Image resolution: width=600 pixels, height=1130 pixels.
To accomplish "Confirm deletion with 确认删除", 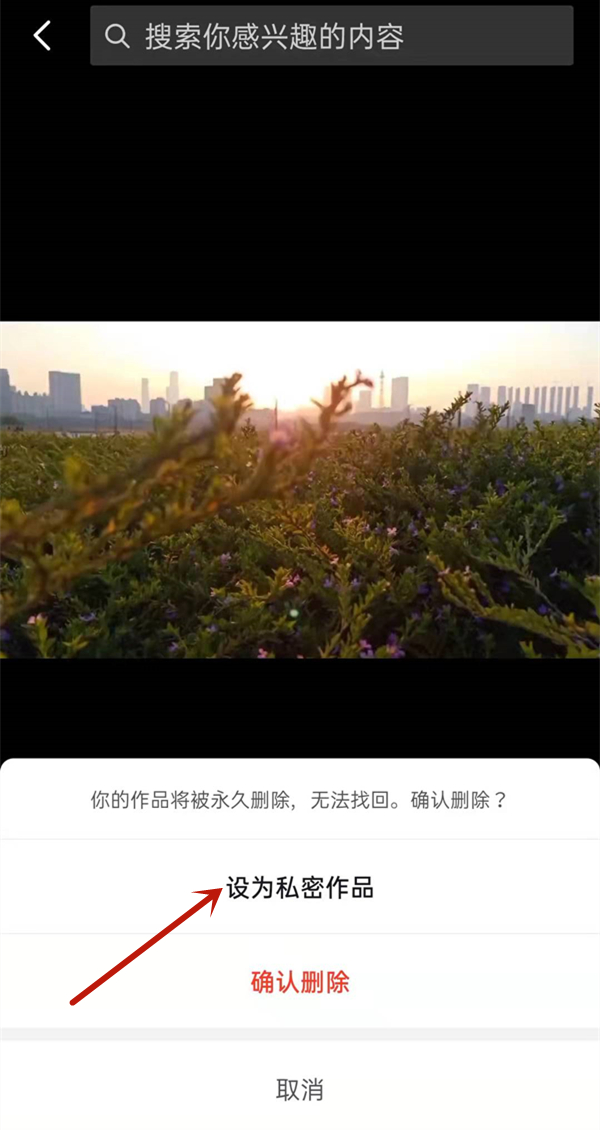I will 300,982.
